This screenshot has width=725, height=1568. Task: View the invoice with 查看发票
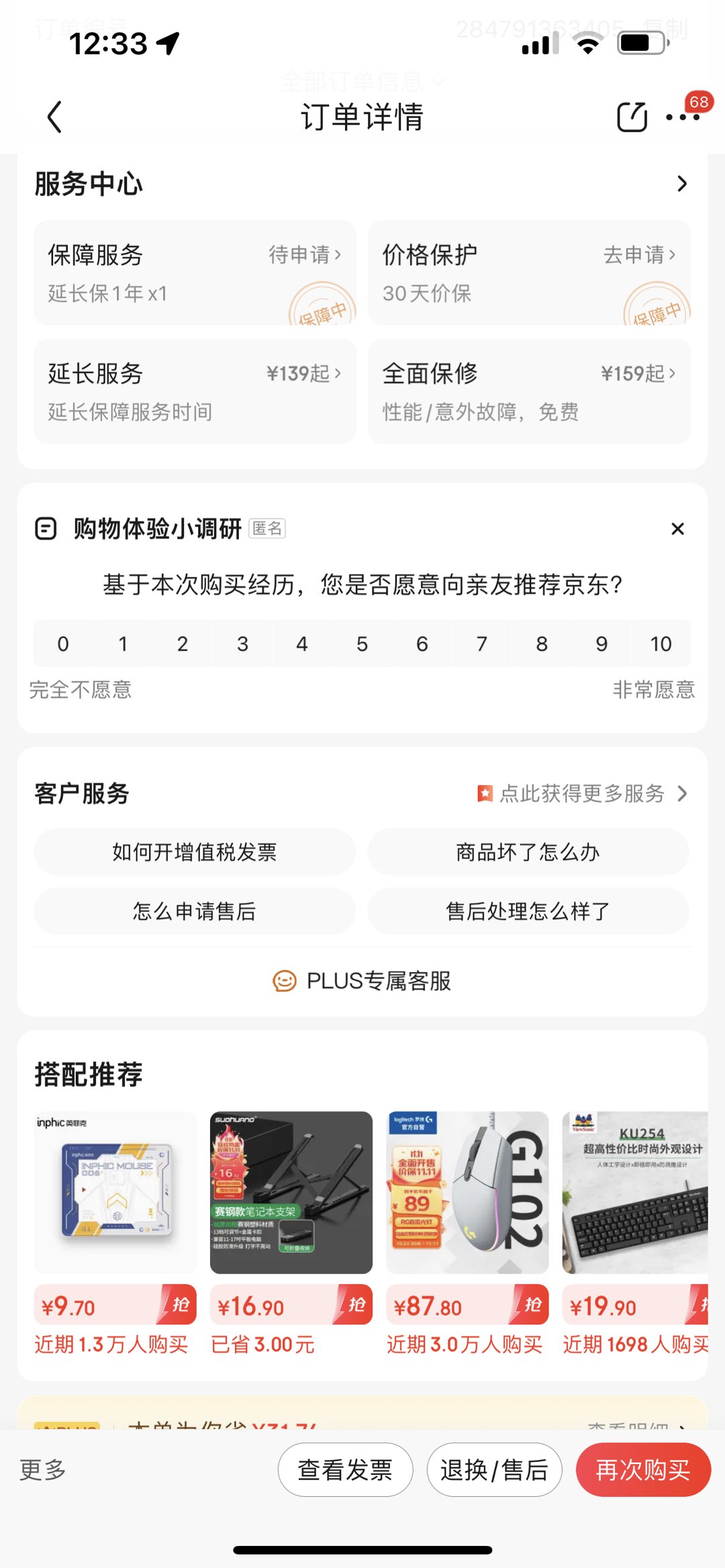[345, 1469]
